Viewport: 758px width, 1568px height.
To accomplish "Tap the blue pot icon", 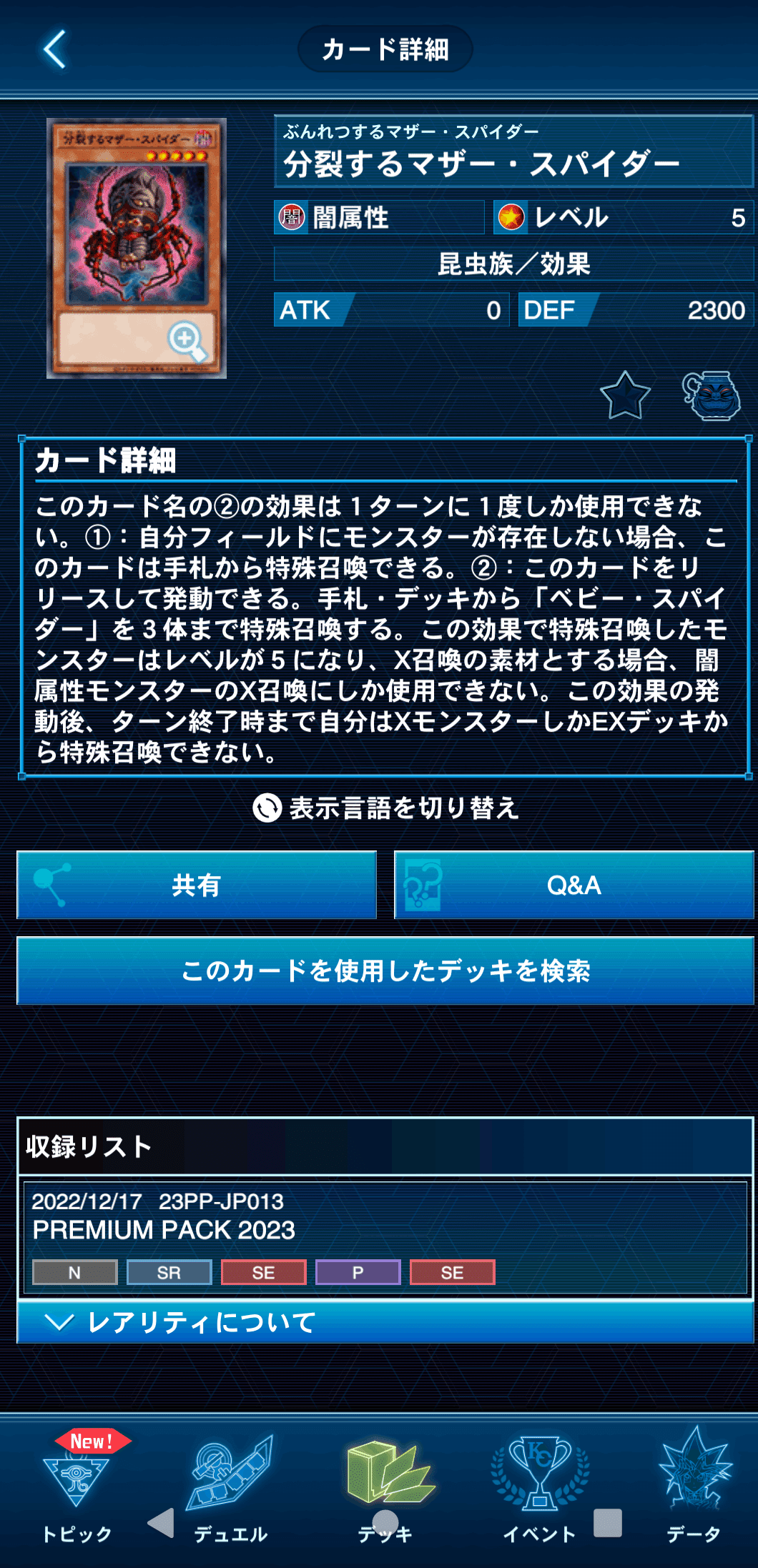I will (x=712, y=396).
